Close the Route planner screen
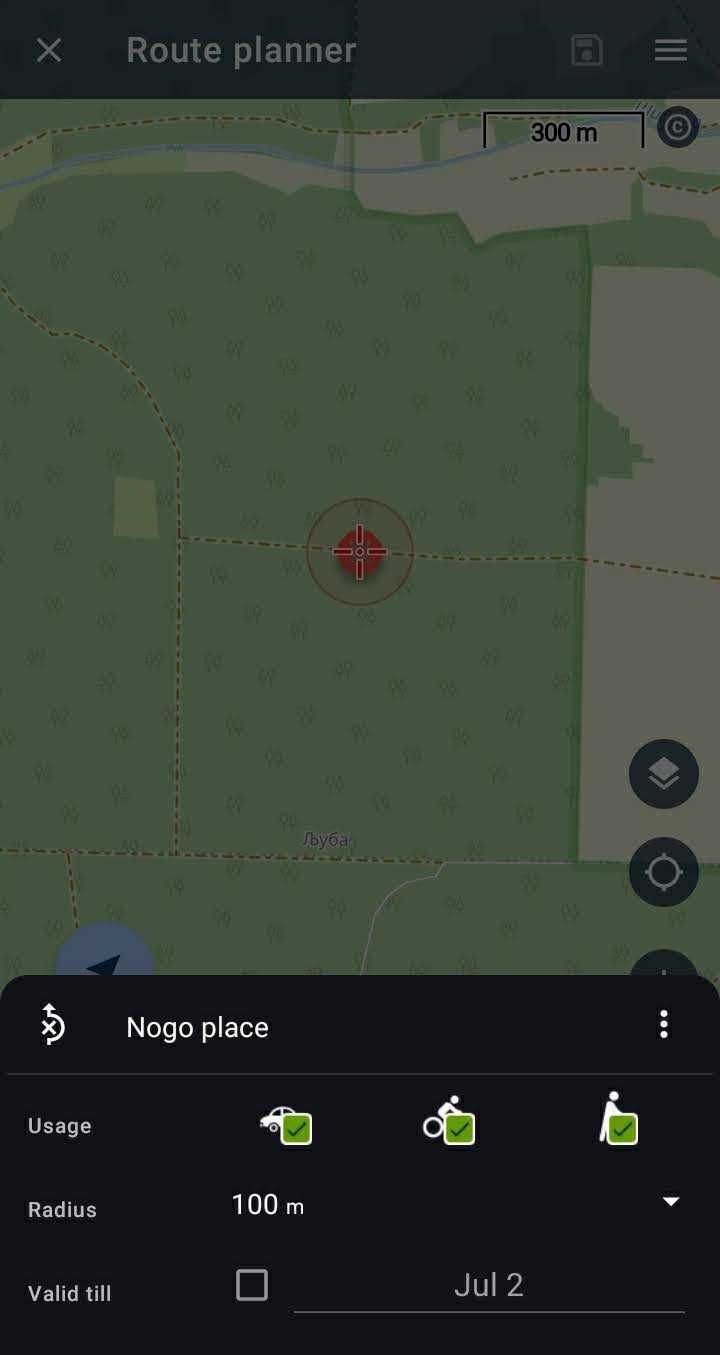 pyautogui.click(x=49, y=50)
